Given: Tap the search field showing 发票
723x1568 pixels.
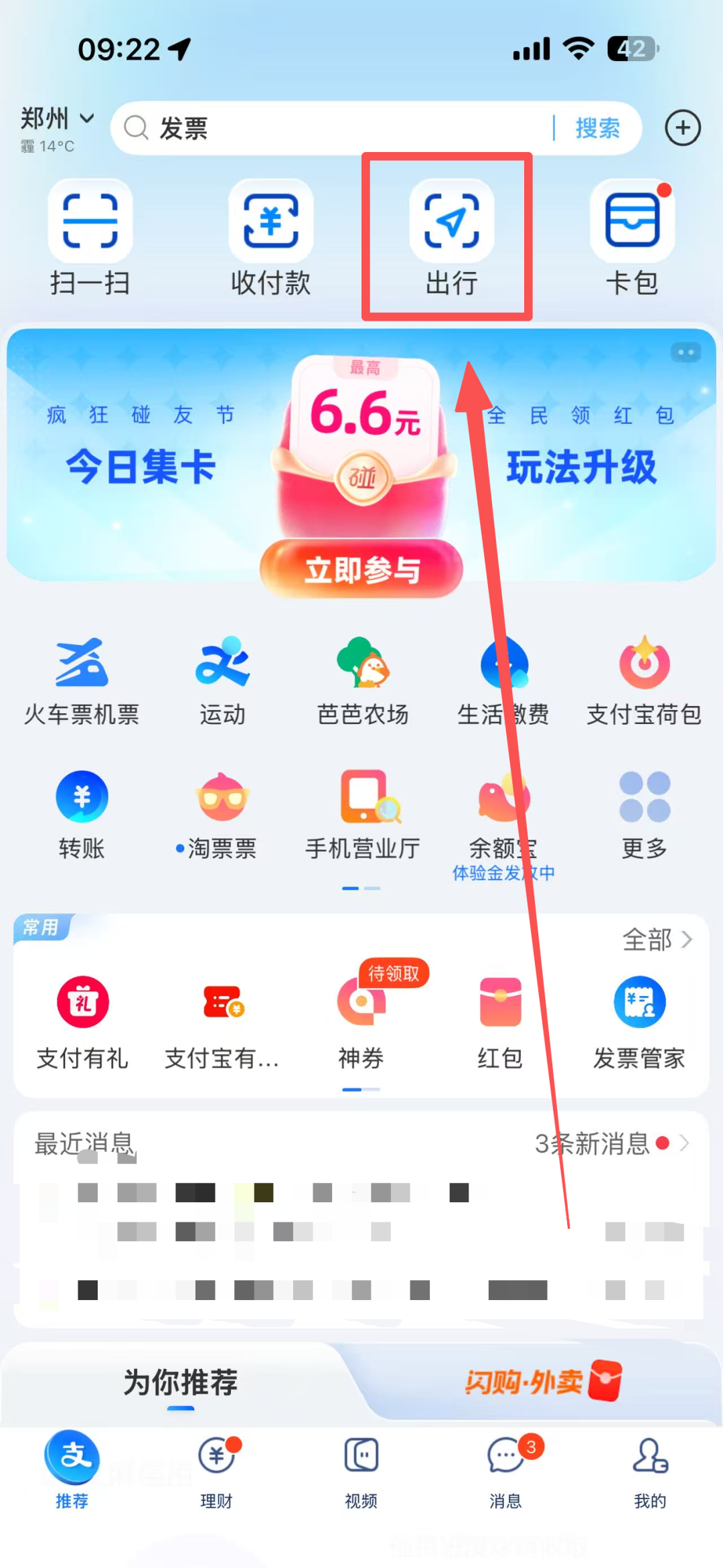Looking at the screenshot, I should click(335, 128).
